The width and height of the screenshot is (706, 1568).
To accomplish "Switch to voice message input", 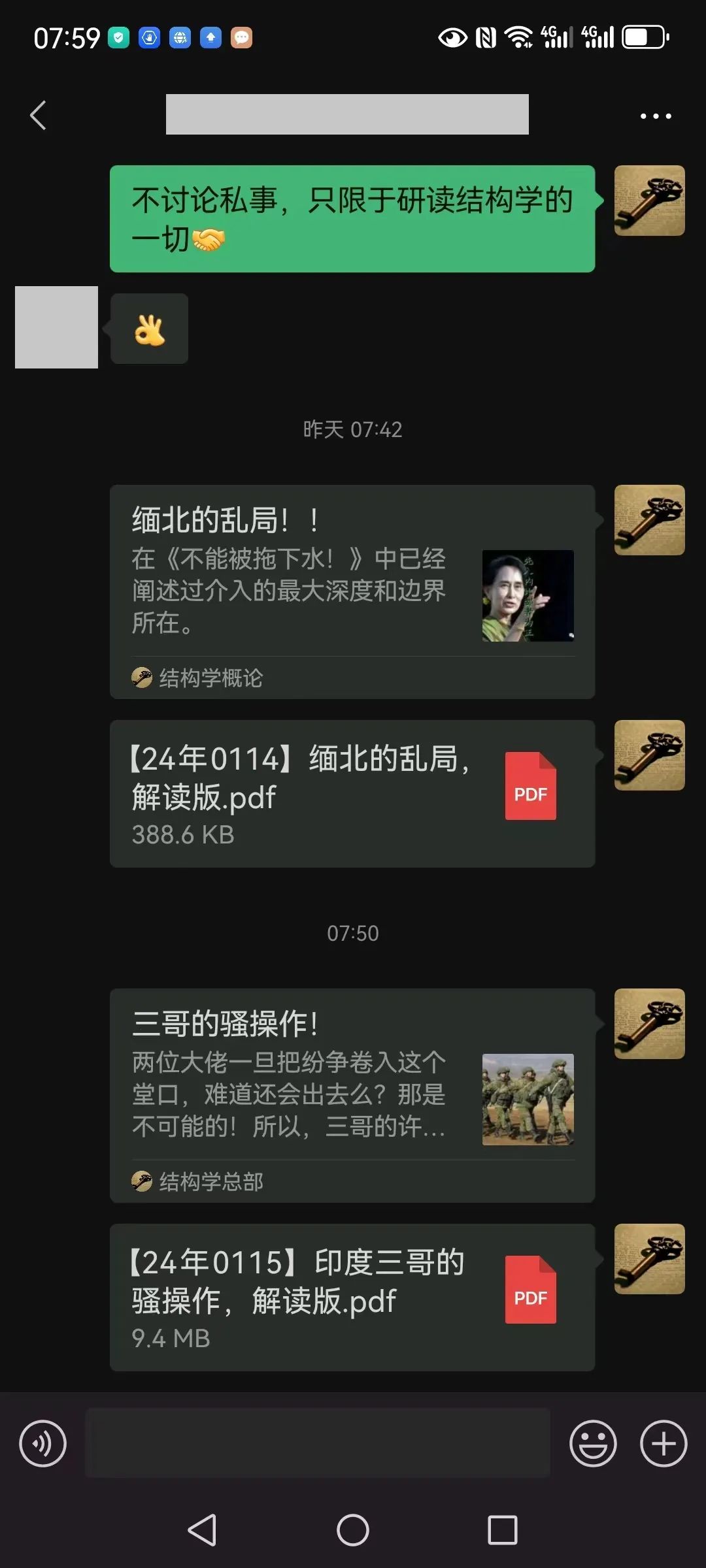I will coord(43,1443).
